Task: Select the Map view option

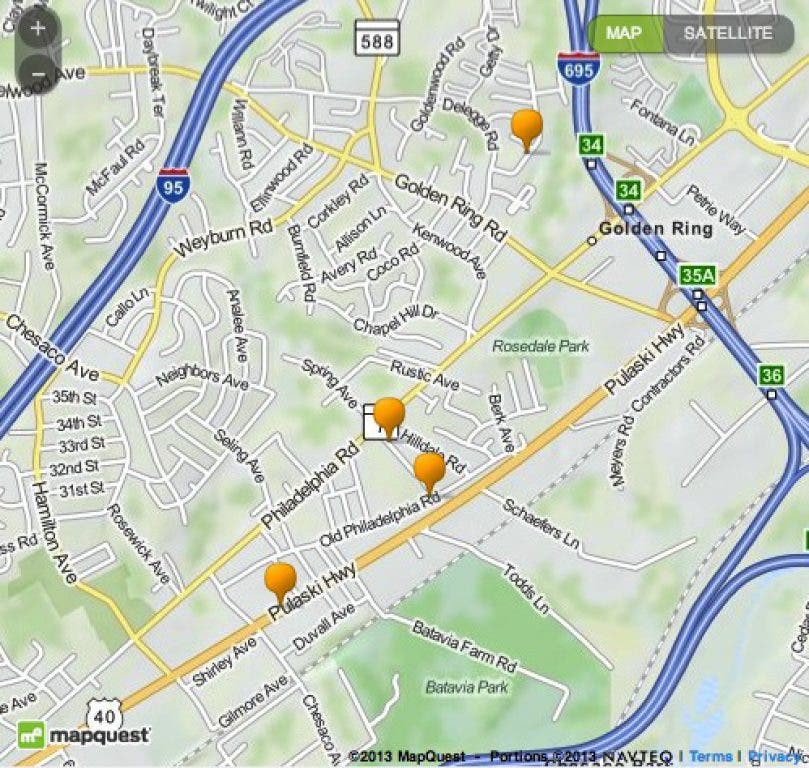Action: (x=624, y=33)
